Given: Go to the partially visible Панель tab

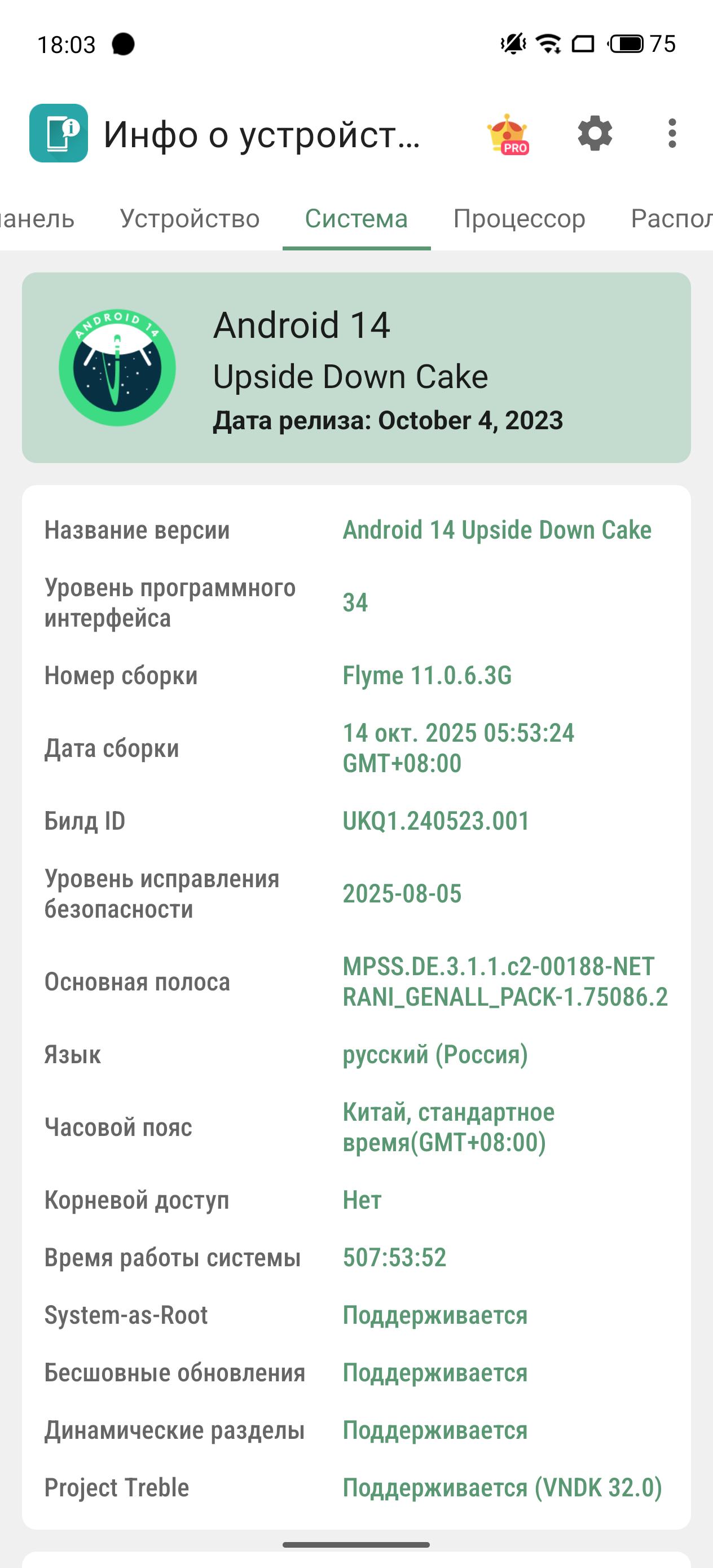Looking at the screenshot, I should [36, 218].
